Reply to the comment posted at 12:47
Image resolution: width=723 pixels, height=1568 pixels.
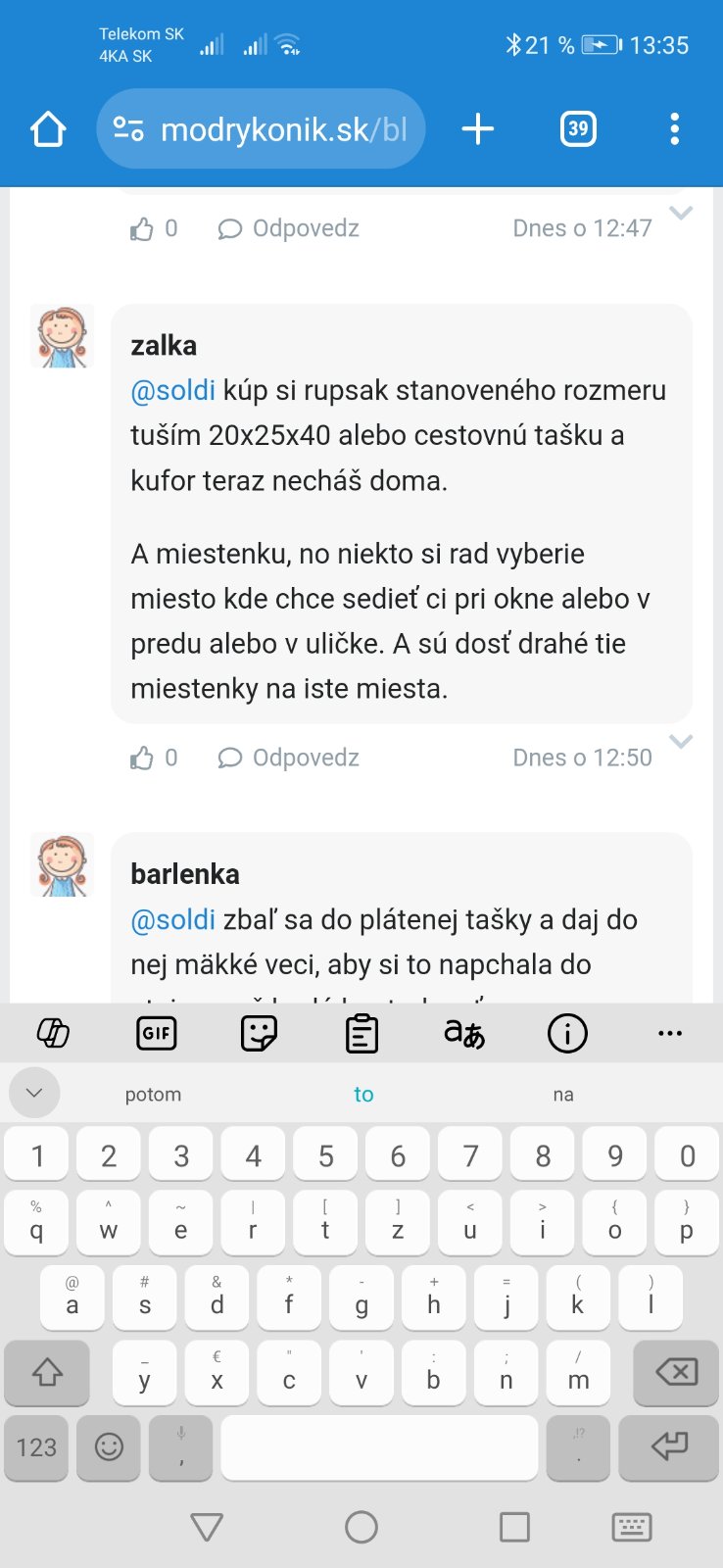pyautogui.click(x=289, y=229)
